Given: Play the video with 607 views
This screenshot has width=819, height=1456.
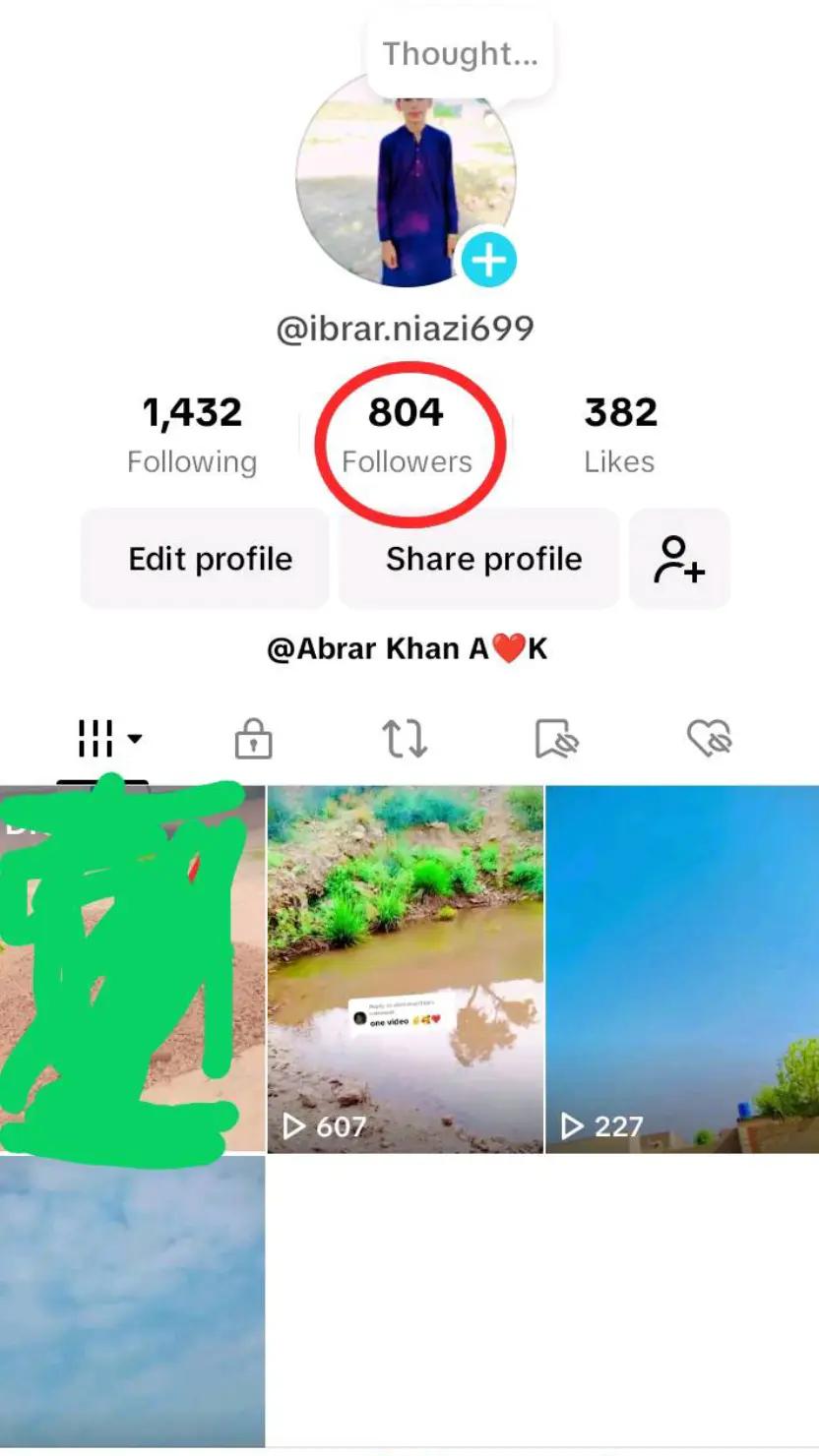Looking at the screenshot, I should [405, 969].
